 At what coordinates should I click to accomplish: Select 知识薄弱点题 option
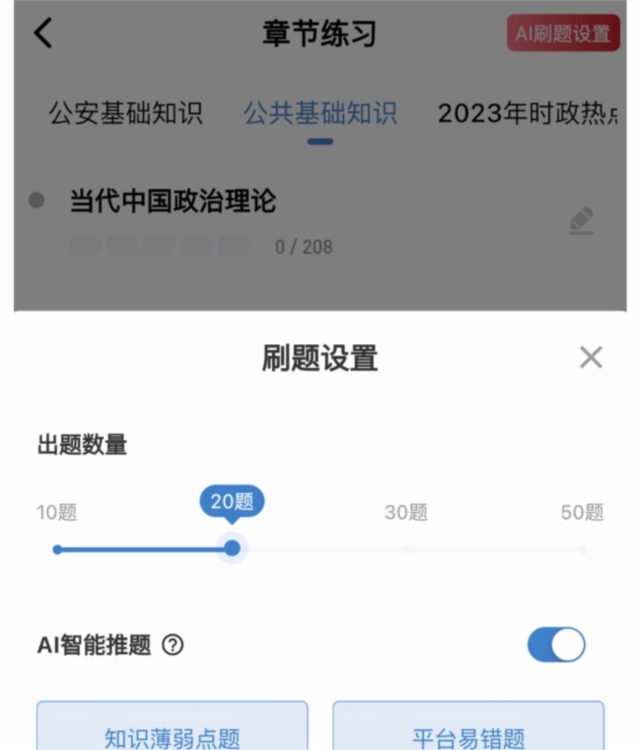coord(172,735)
